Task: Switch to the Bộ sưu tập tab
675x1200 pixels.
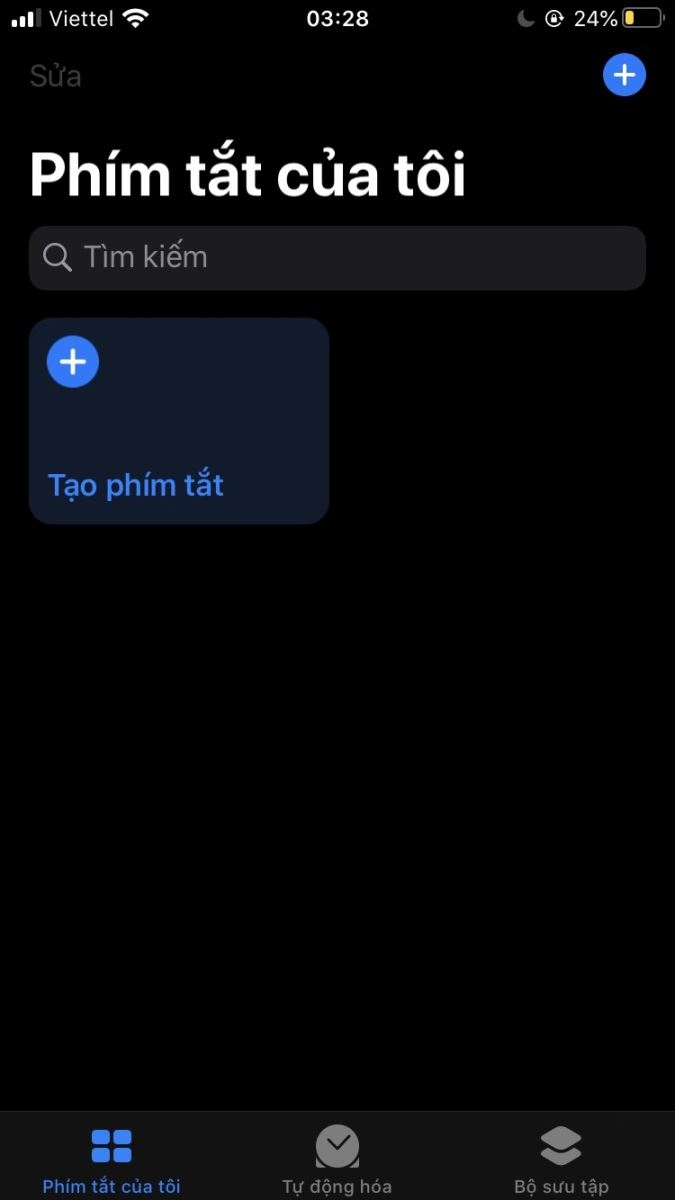Action: coord(561,1158)
